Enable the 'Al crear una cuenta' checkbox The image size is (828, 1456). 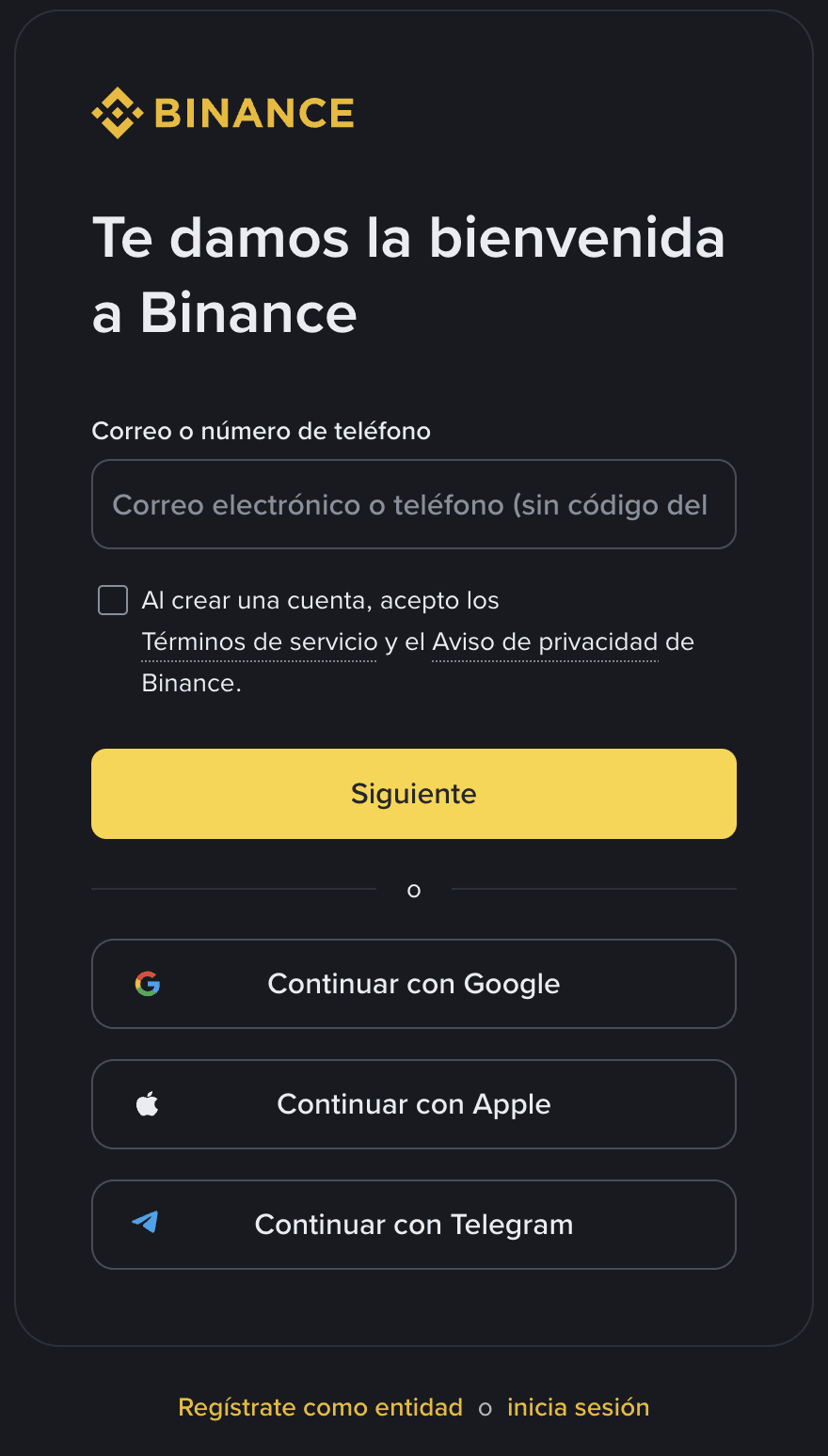tap(112, 599)
